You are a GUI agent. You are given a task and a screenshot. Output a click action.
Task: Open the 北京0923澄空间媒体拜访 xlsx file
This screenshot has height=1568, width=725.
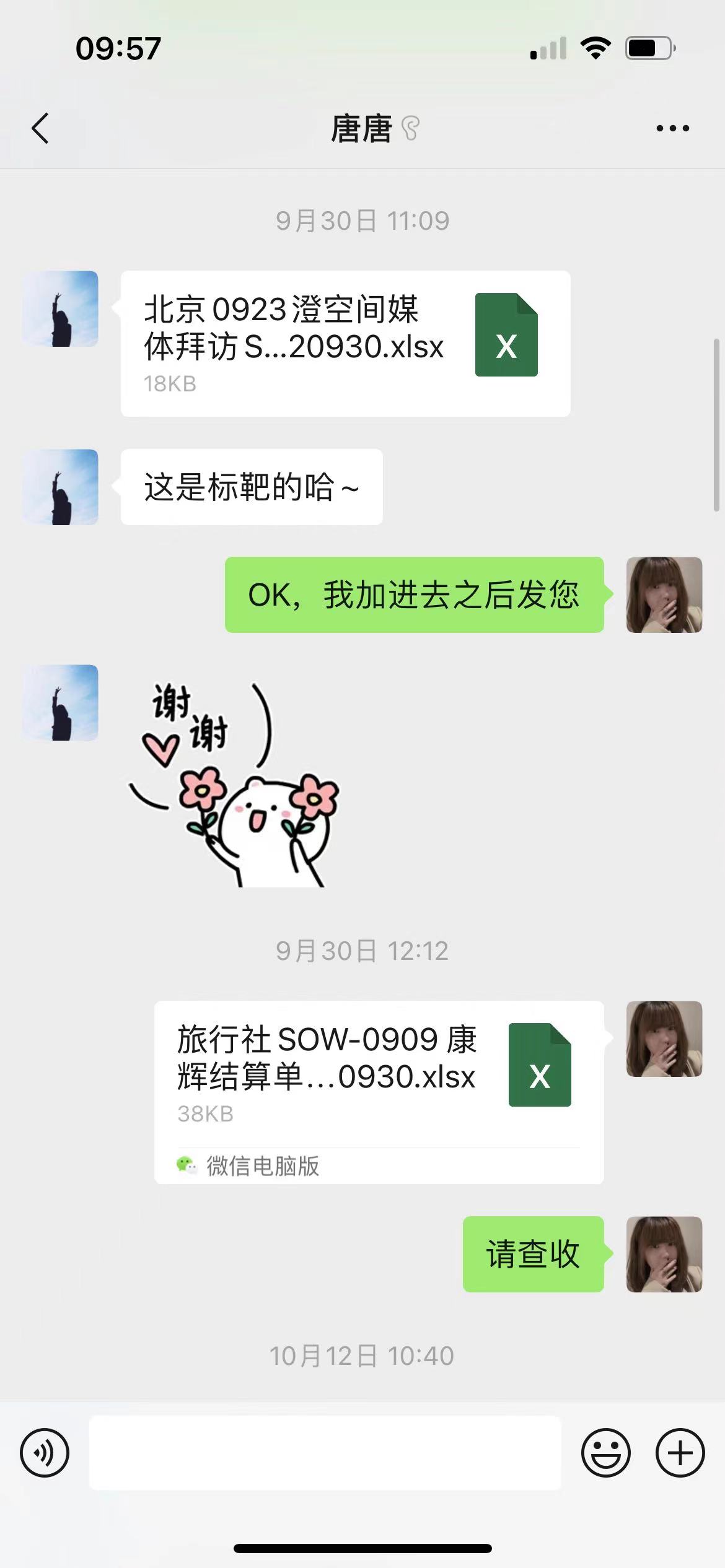(345, 344)
